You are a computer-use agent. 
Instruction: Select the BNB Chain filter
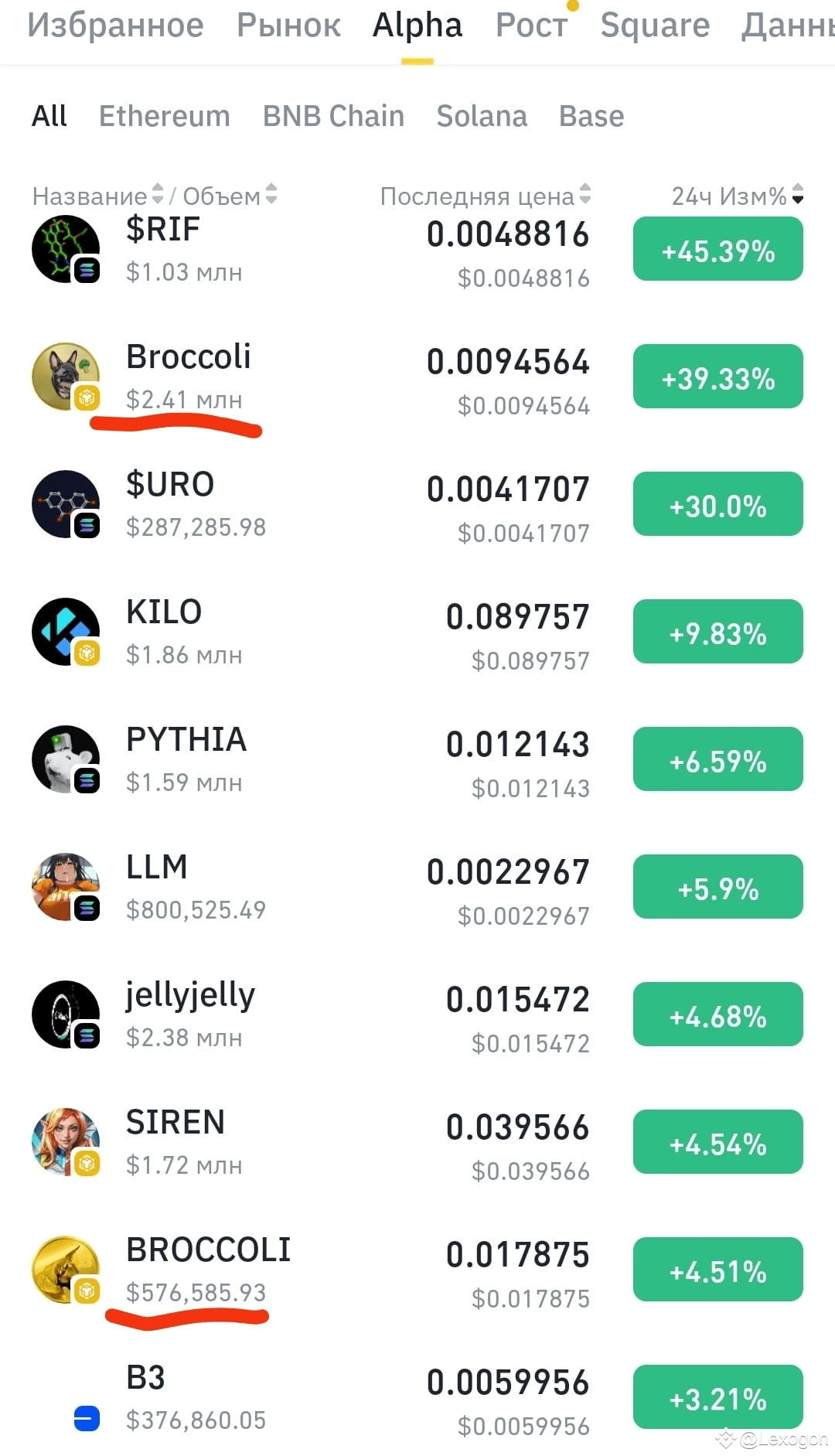coord(333,116)
